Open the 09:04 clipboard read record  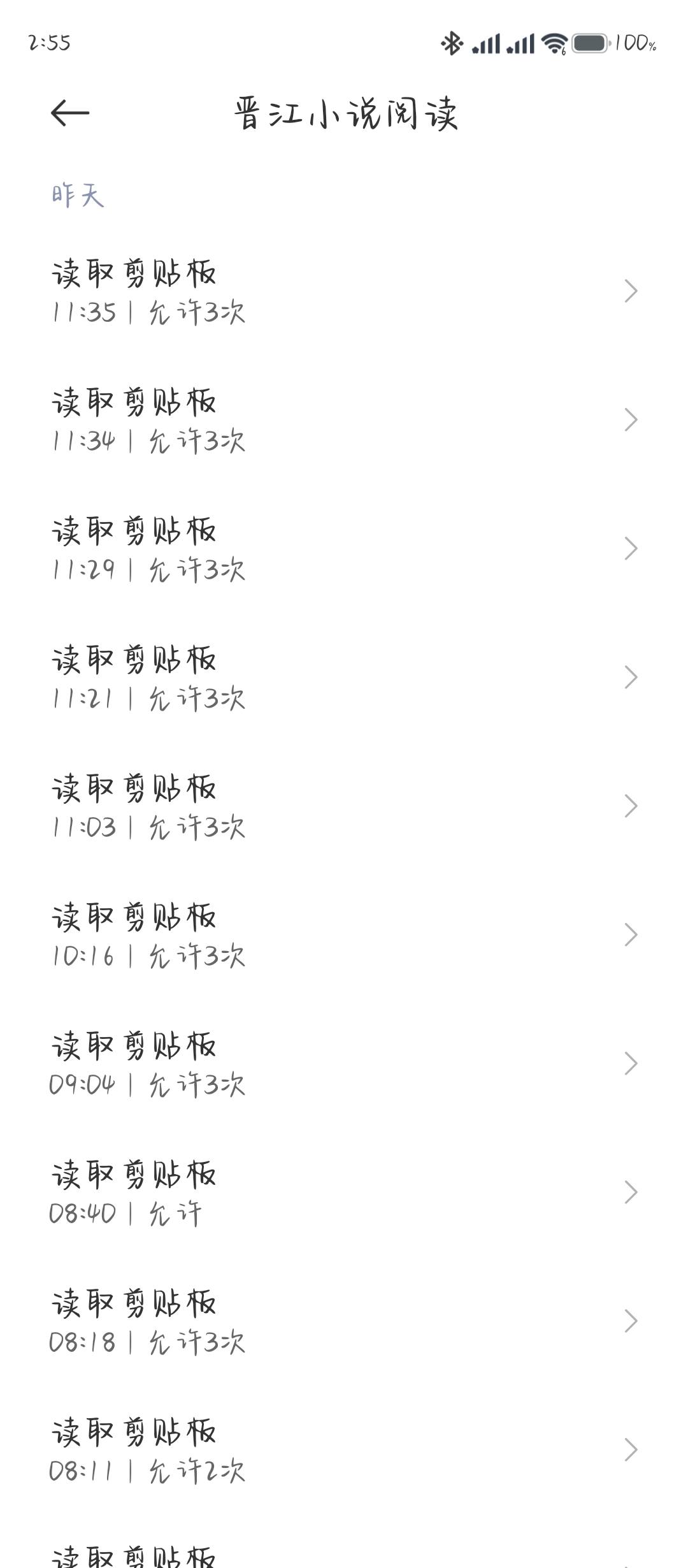point(344,1064)
